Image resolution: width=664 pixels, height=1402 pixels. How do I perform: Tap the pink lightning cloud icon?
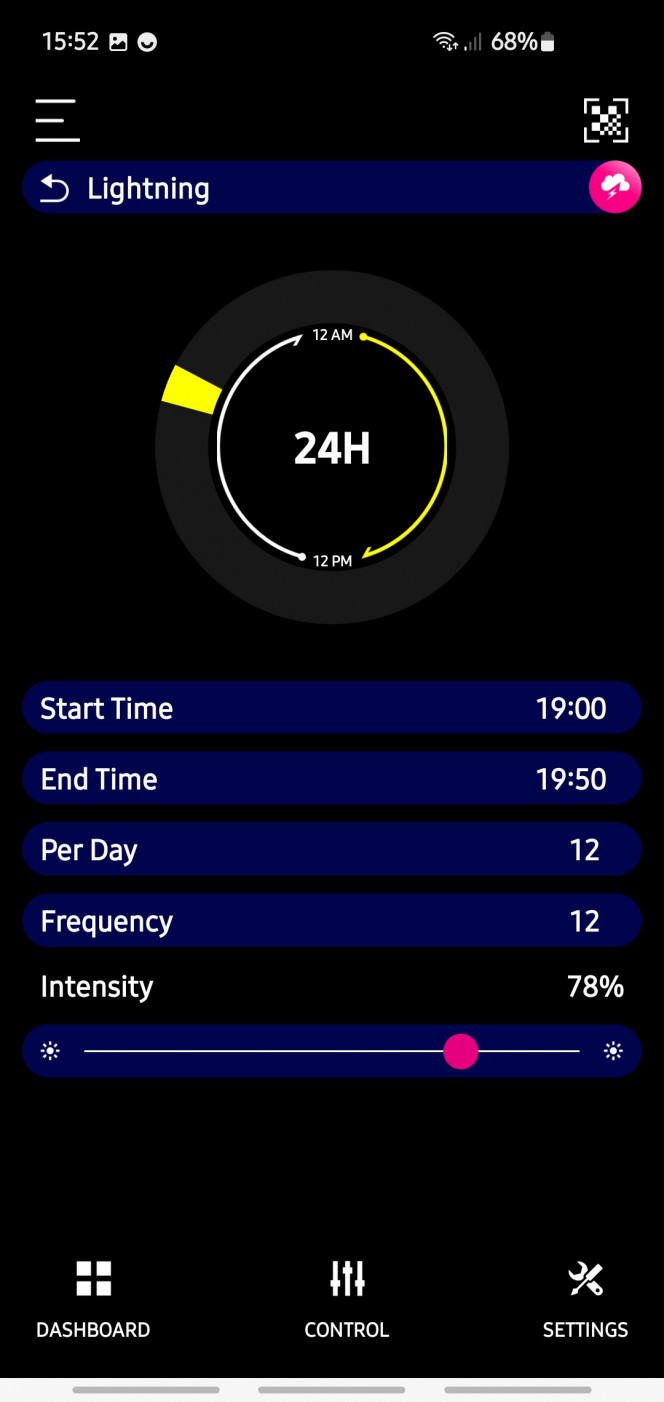[x=614, y=187]
